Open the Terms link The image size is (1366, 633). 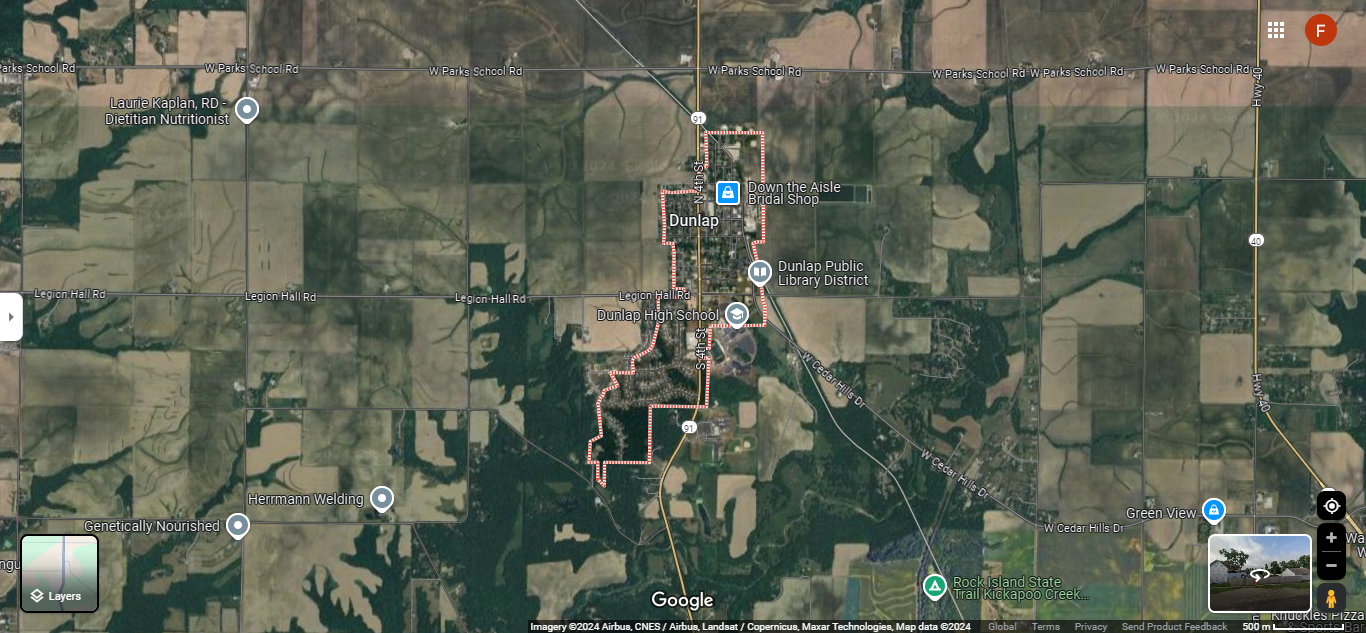(1045, 627)
